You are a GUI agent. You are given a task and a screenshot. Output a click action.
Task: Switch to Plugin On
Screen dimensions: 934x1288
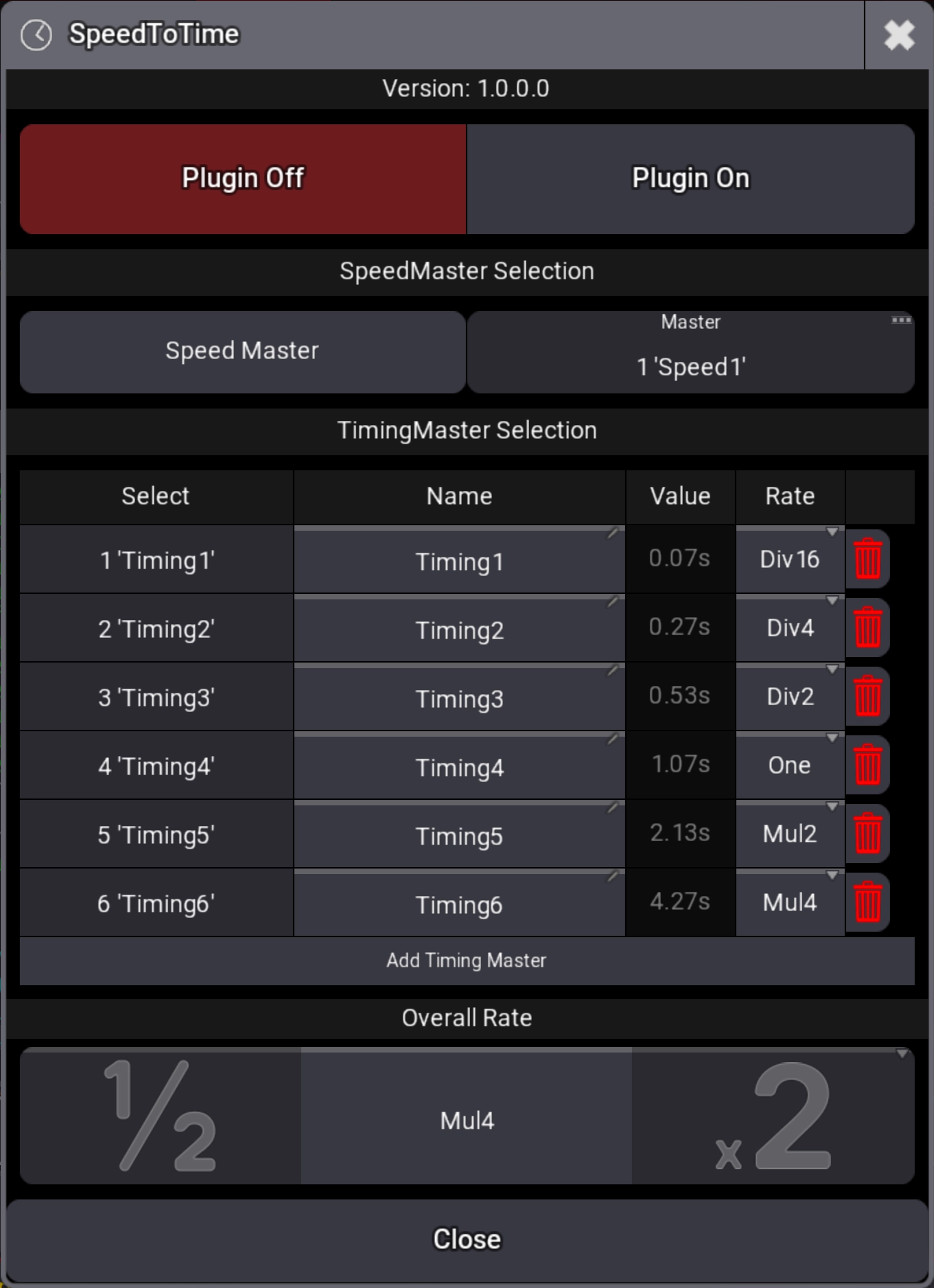[x=690, y=179]
